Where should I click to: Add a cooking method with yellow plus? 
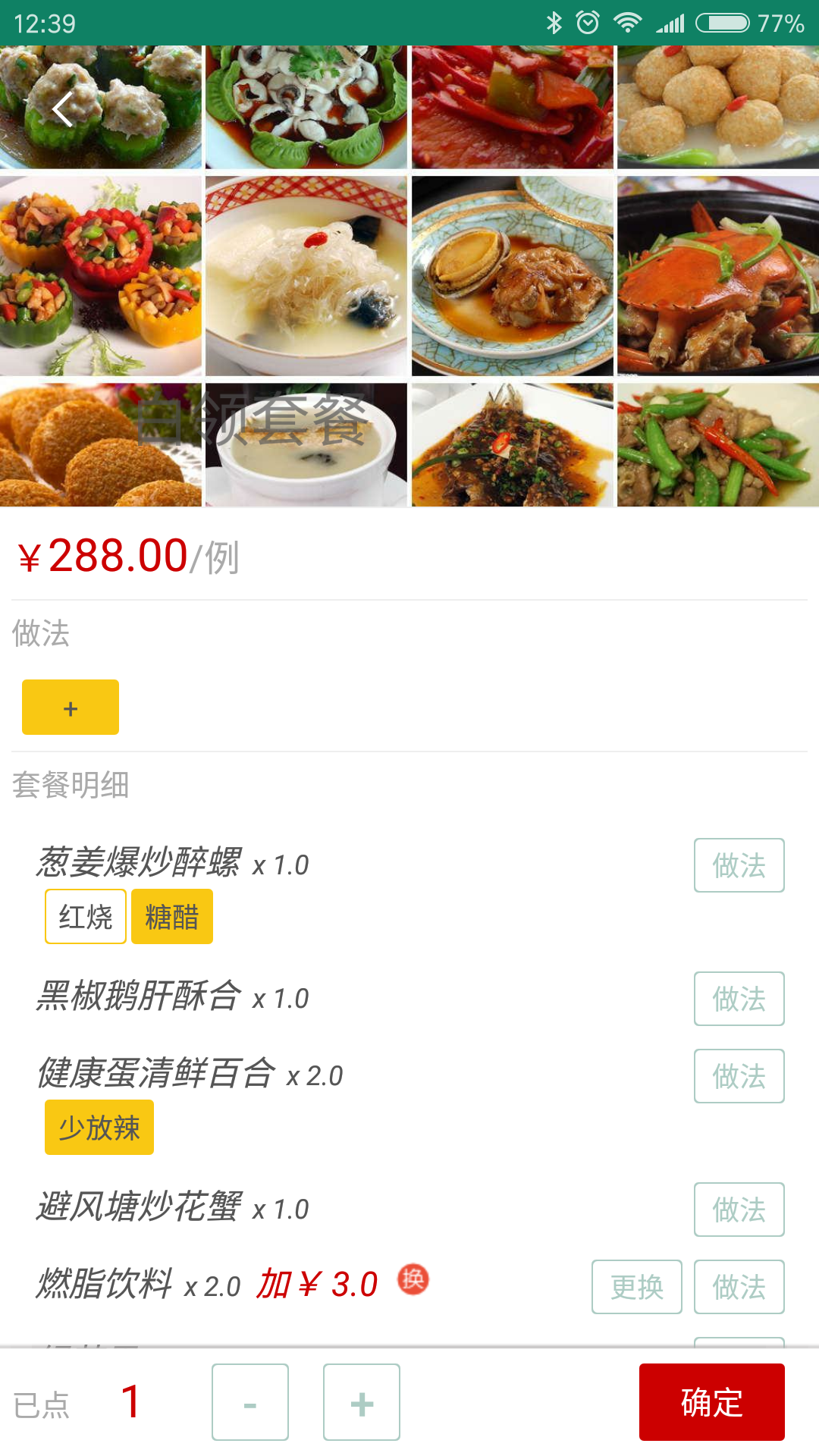71,708
